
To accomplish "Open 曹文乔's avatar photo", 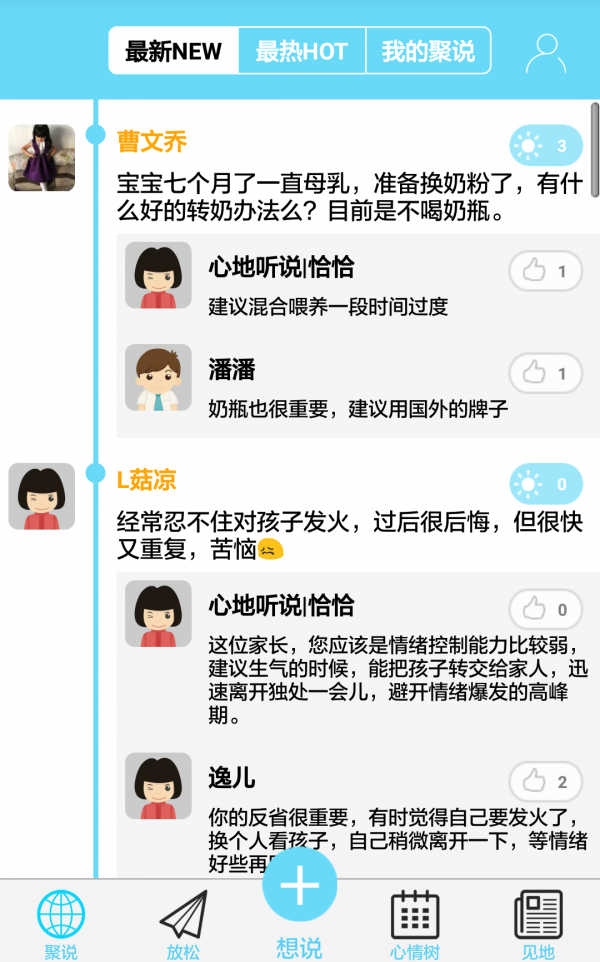I will pos(42,158).
